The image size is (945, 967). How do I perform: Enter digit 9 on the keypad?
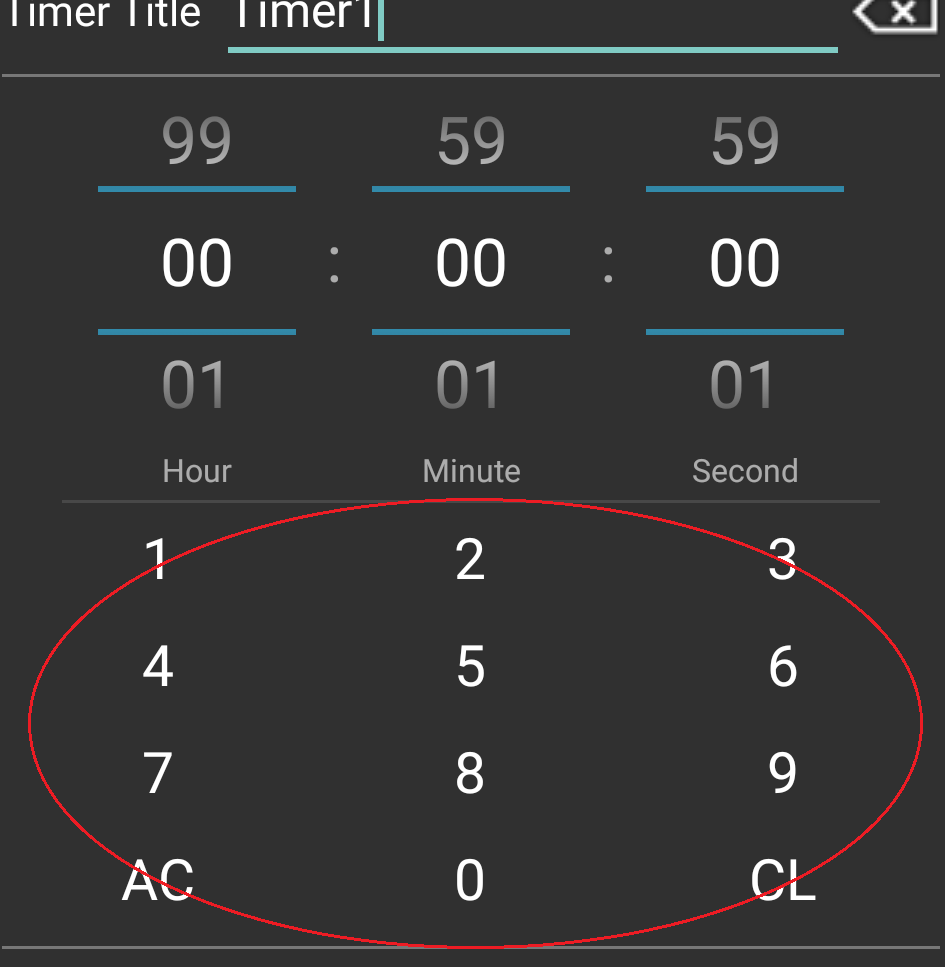click(x=782, y=774)
